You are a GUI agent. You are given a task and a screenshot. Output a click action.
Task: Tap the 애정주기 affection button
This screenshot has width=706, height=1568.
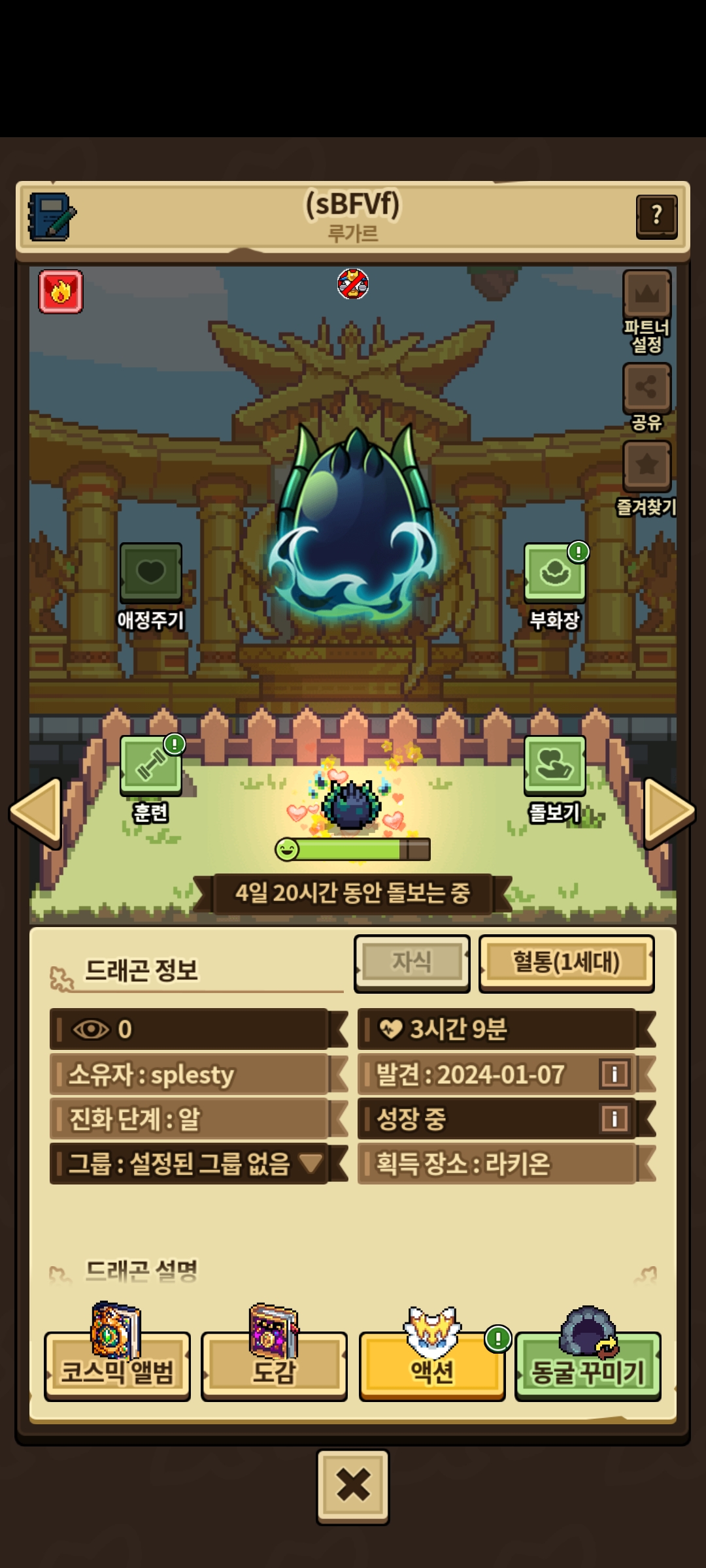point(150,573)
